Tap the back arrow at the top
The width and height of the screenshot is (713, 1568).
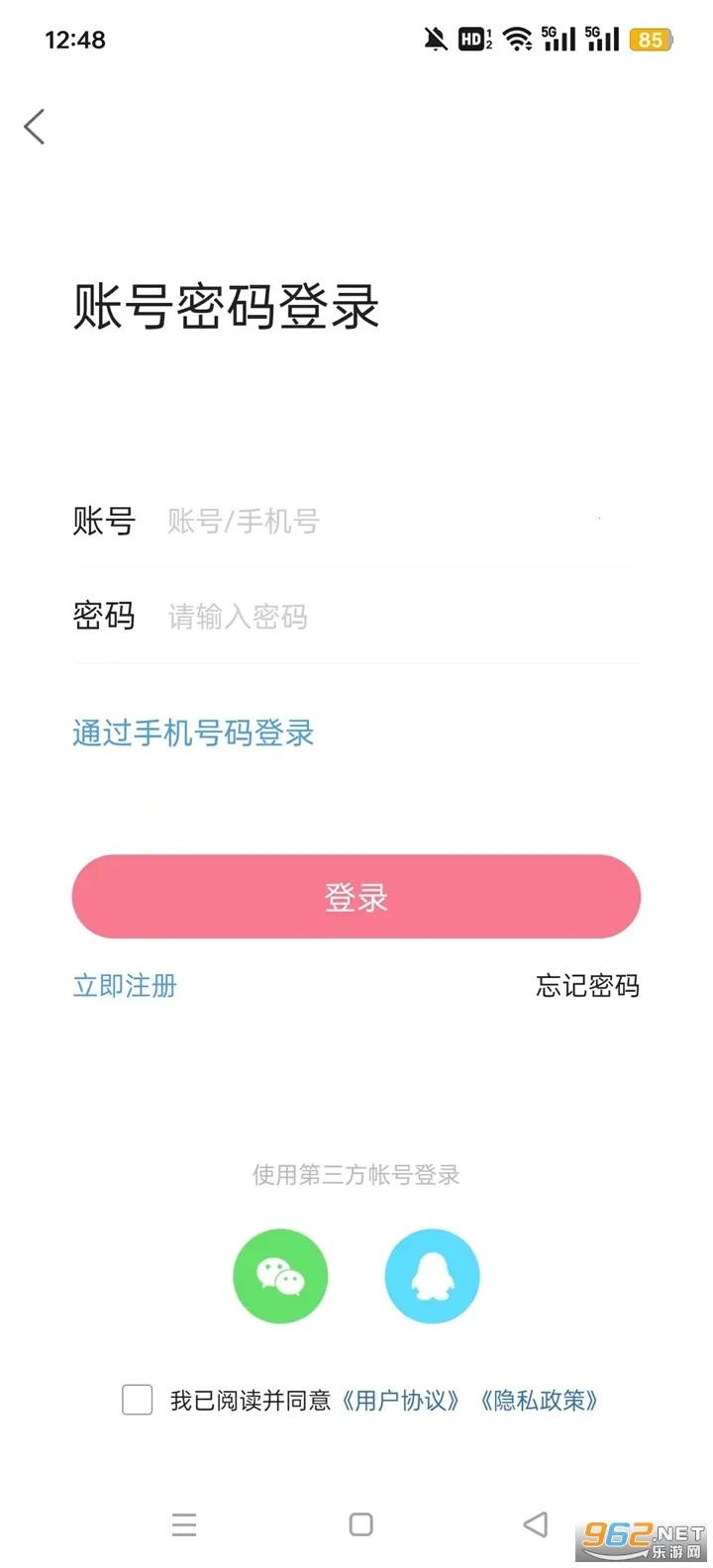coord(35,126)
